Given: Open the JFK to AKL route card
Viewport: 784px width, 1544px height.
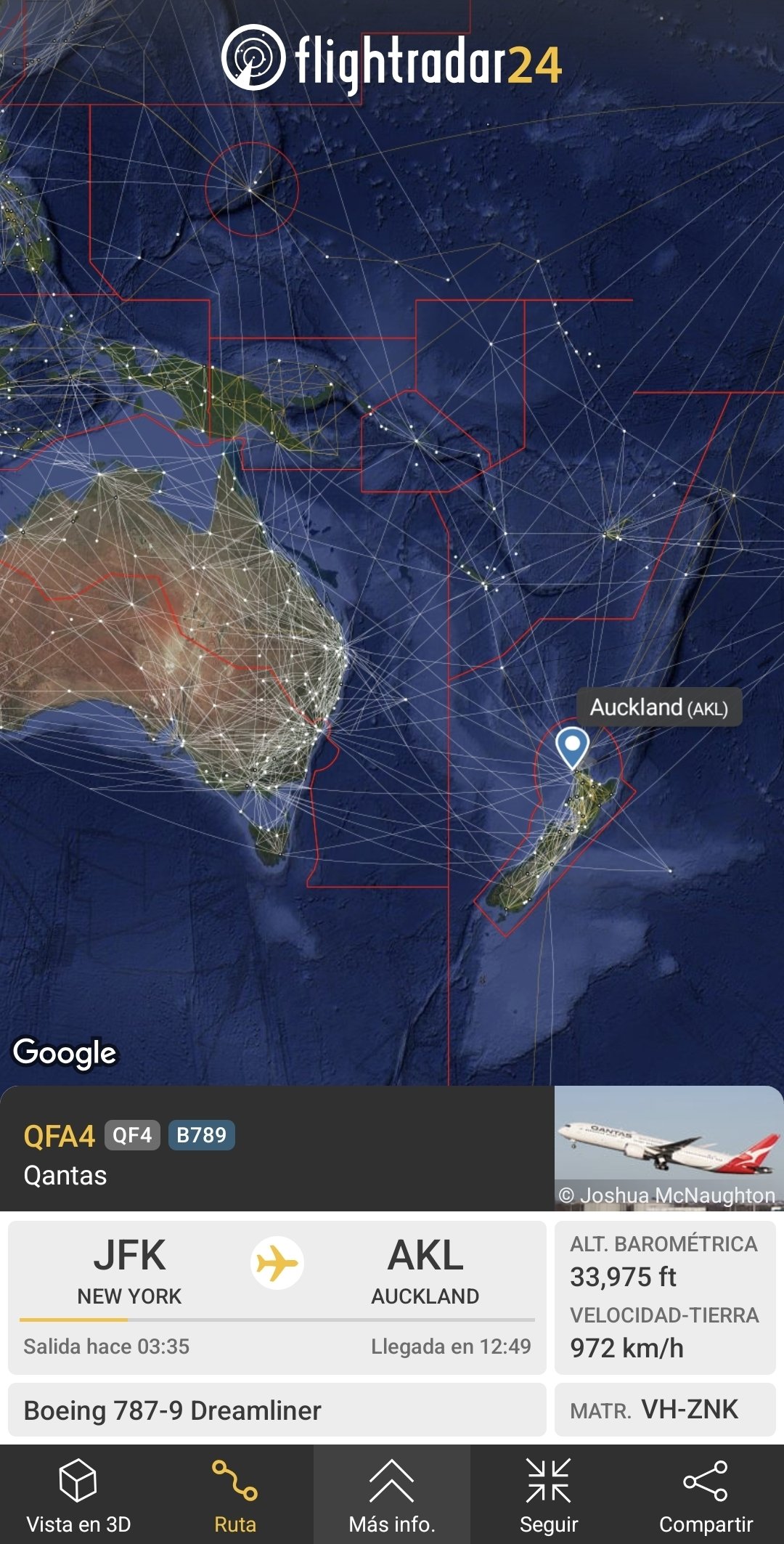Looking at the screenshot, I should pos(277,1297).
